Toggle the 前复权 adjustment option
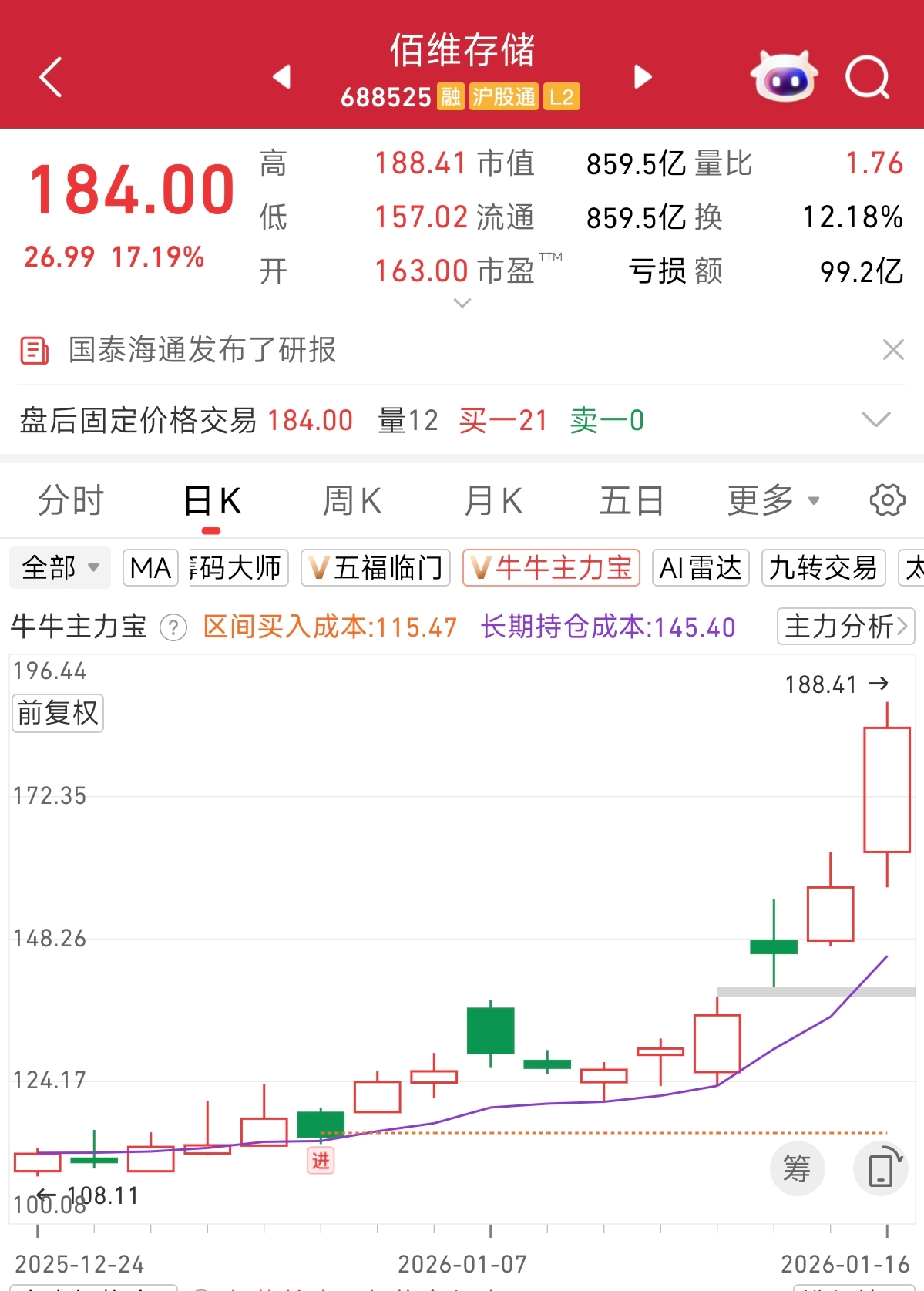 (x=58, y=713)
